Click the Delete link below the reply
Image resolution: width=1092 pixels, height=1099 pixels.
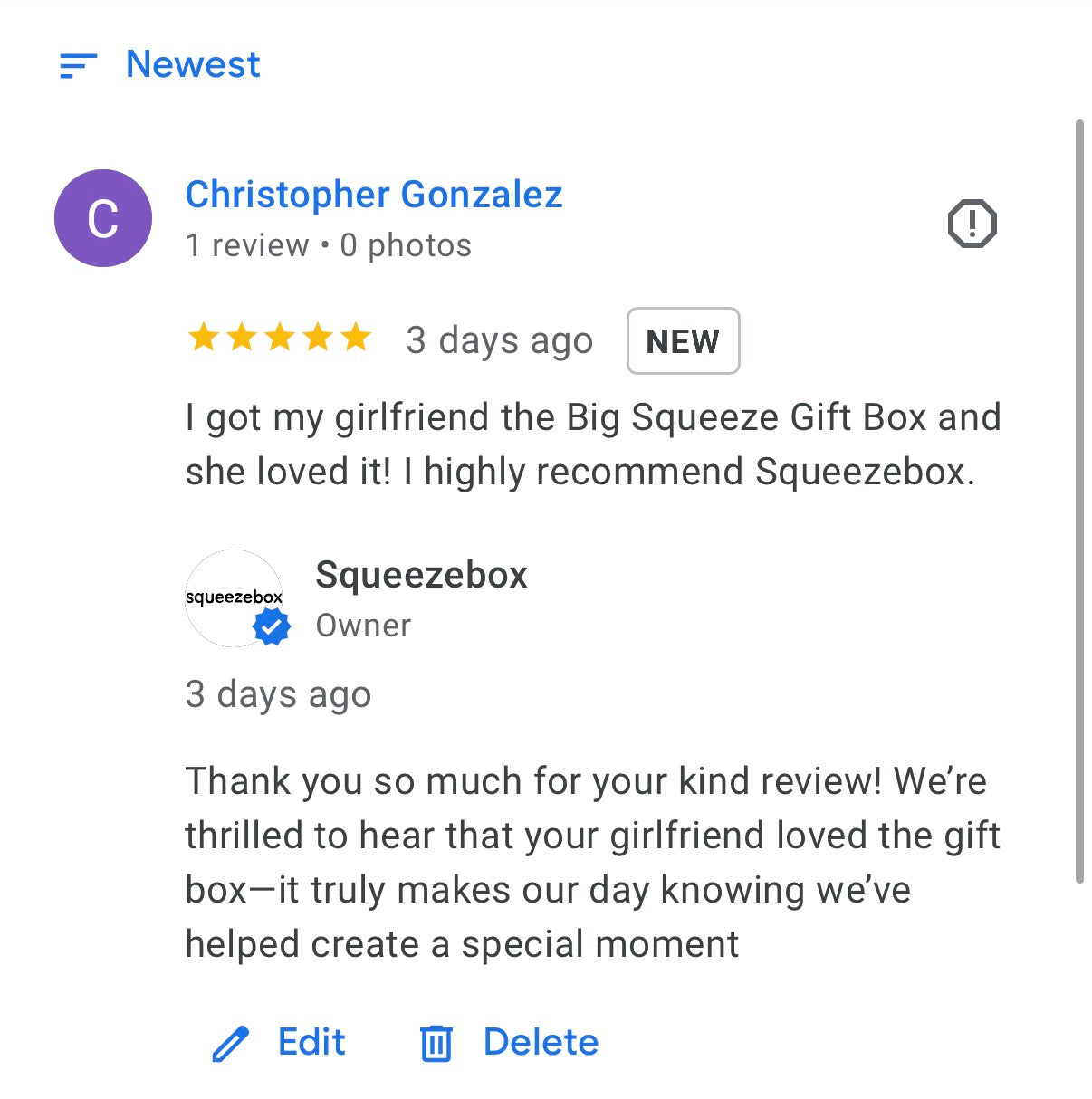540,1042
